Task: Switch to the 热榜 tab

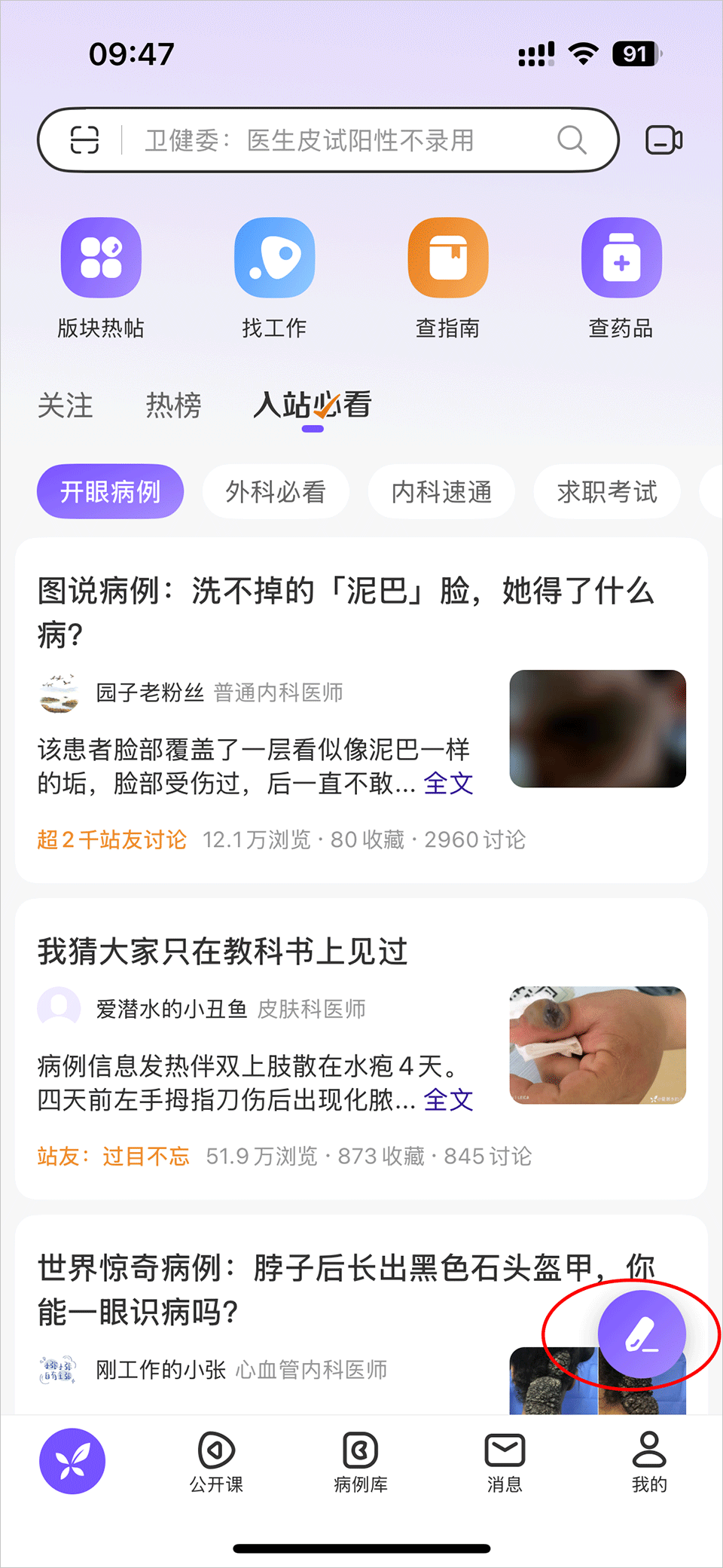Action: click(173, 405)
